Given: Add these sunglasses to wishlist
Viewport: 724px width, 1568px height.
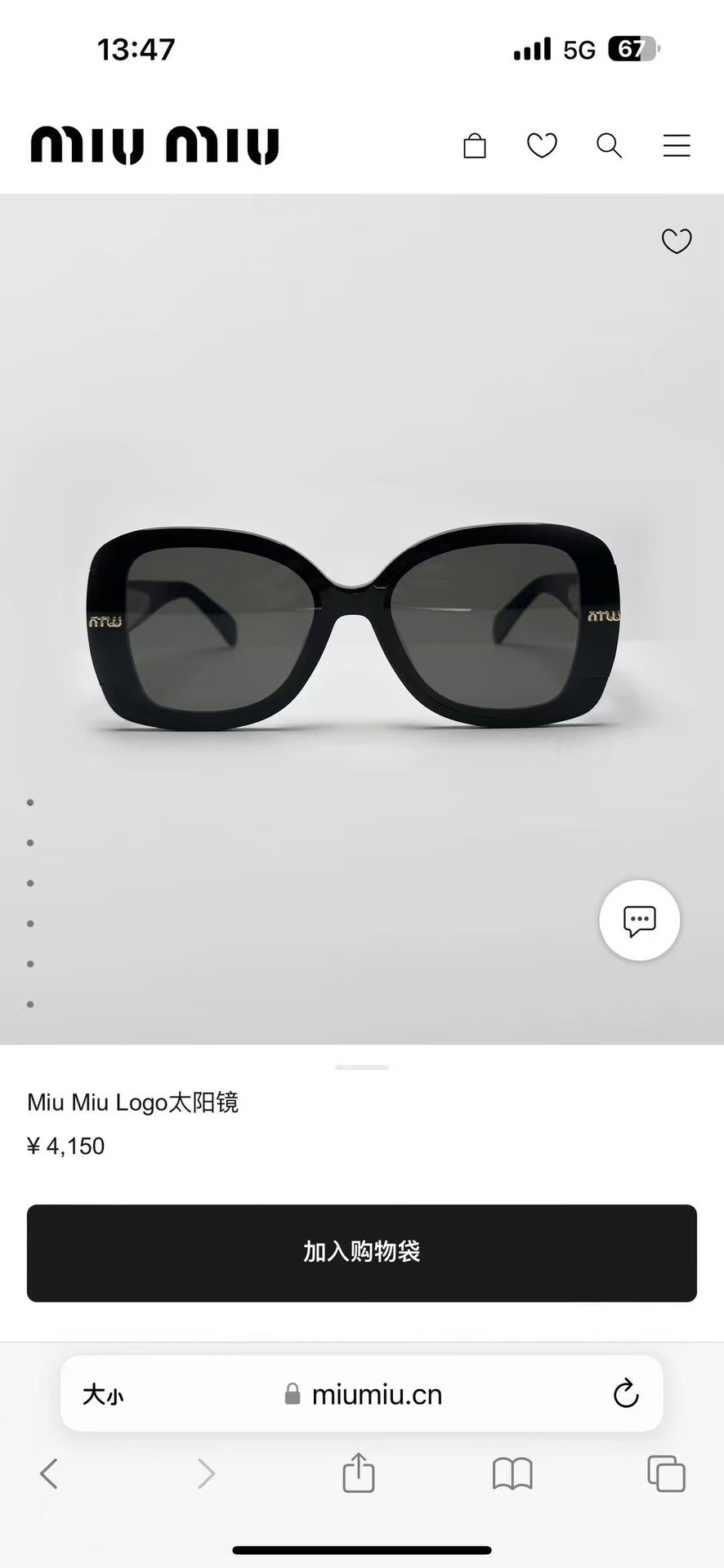Looking at the screenshot, I should tap(677, 241).
